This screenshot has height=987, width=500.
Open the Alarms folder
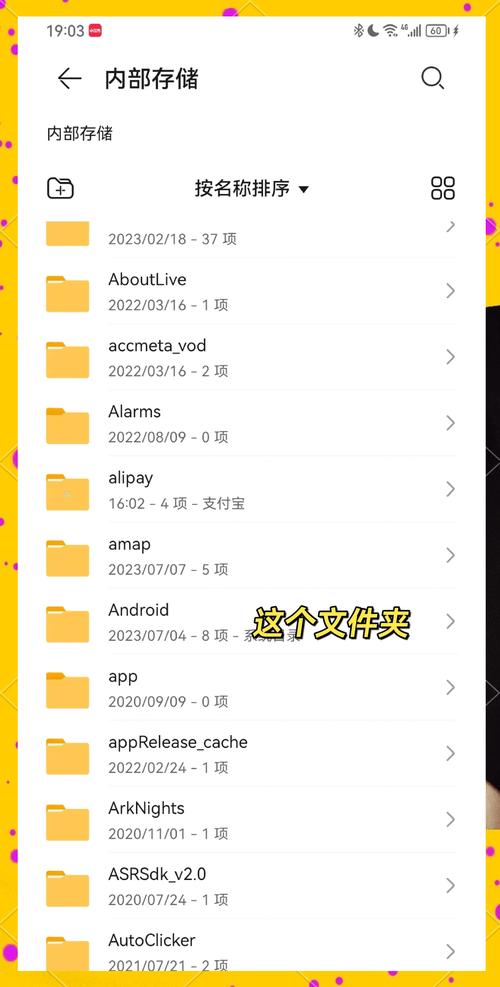[252, 424]
